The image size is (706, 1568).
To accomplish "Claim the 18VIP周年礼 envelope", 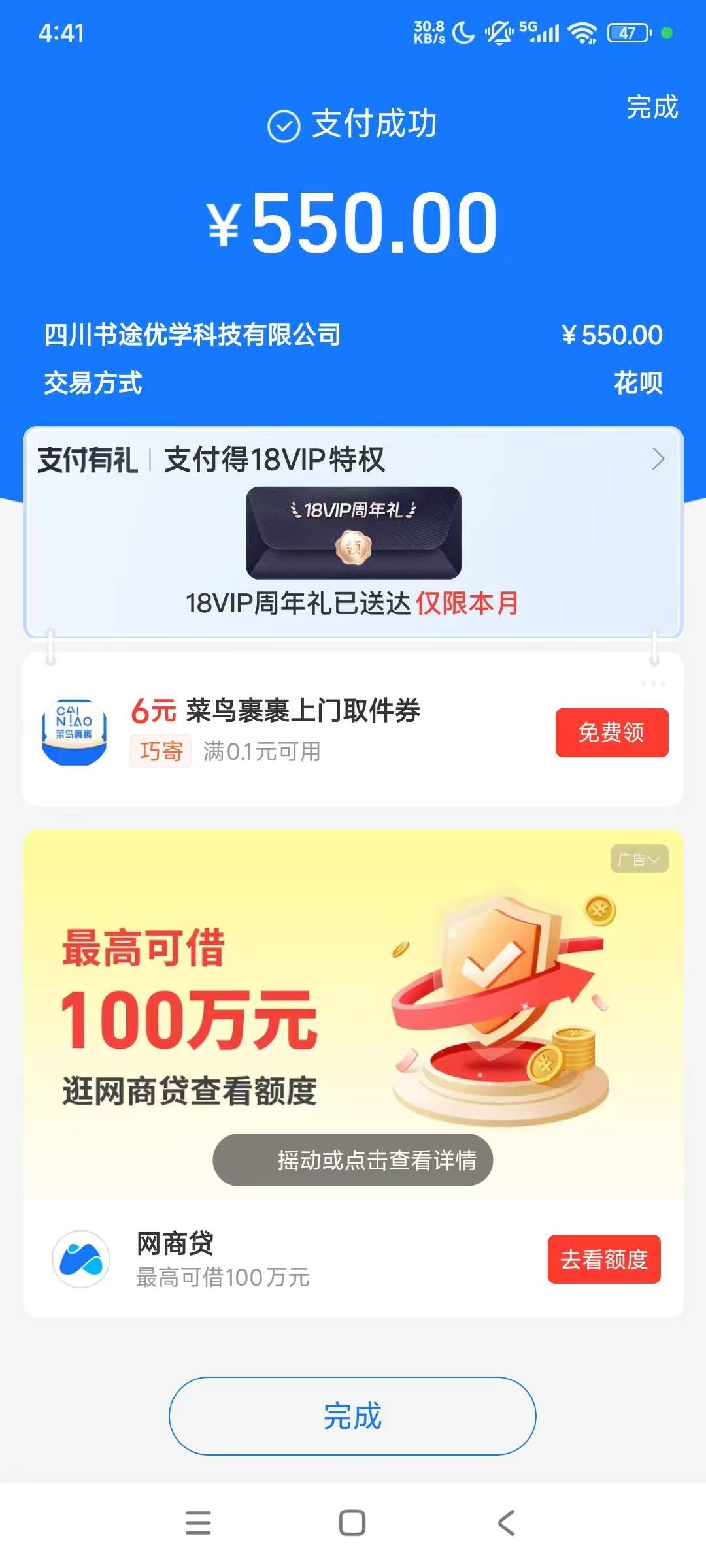I will coord(353,532).
